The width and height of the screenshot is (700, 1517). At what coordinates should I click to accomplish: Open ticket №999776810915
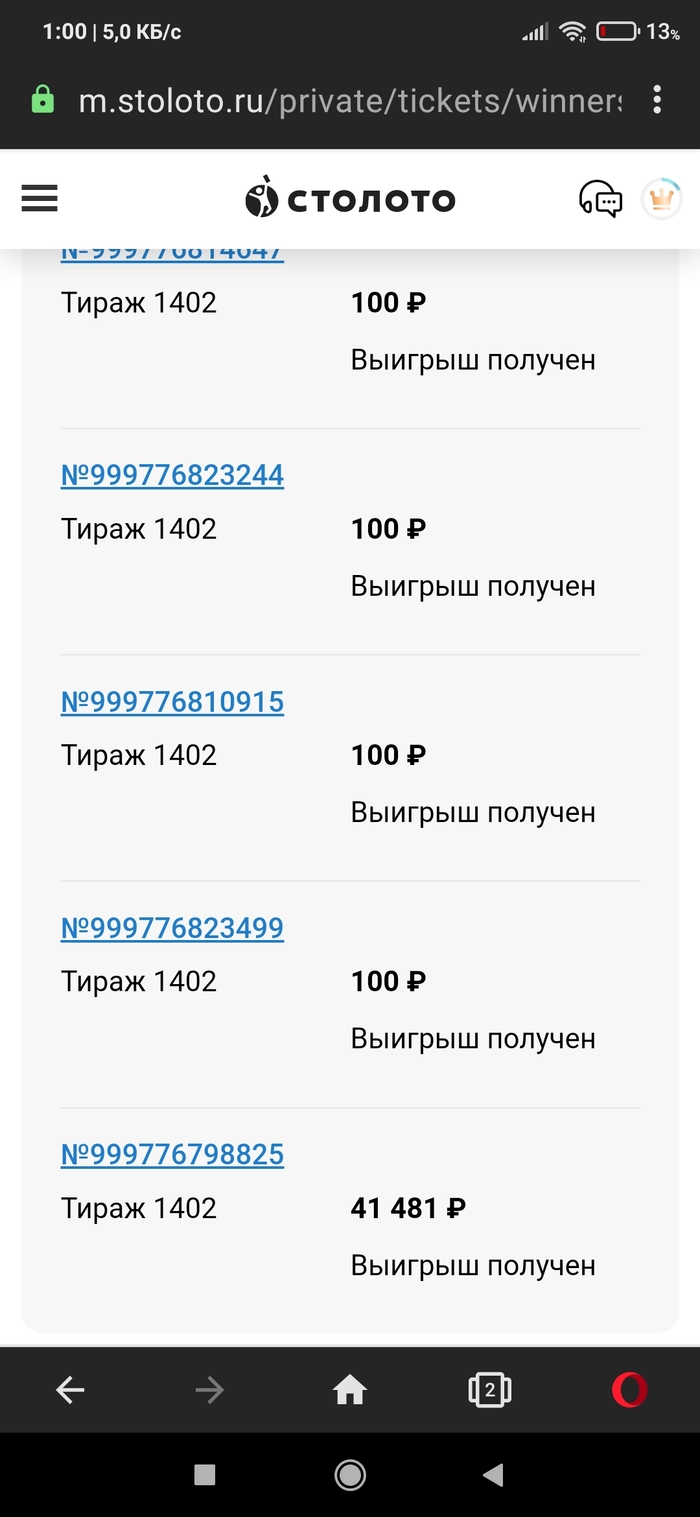pos(172,702)
